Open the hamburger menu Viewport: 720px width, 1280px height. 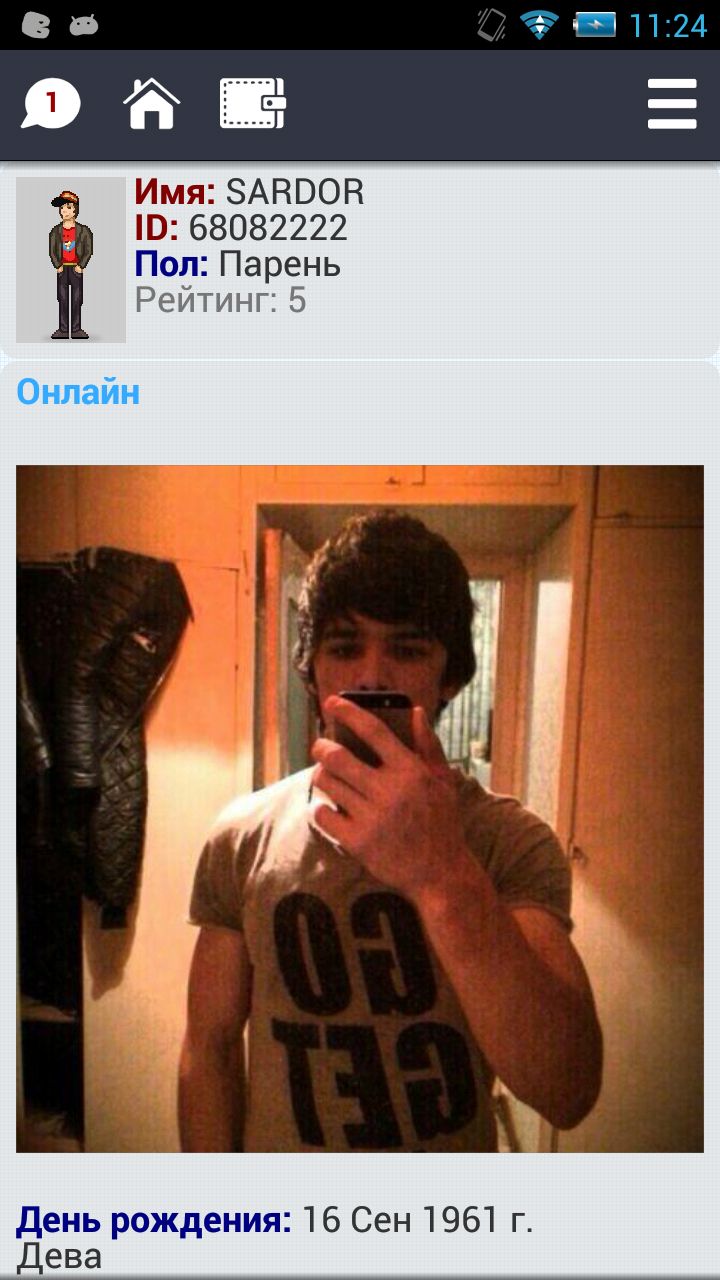click(672, 103)
